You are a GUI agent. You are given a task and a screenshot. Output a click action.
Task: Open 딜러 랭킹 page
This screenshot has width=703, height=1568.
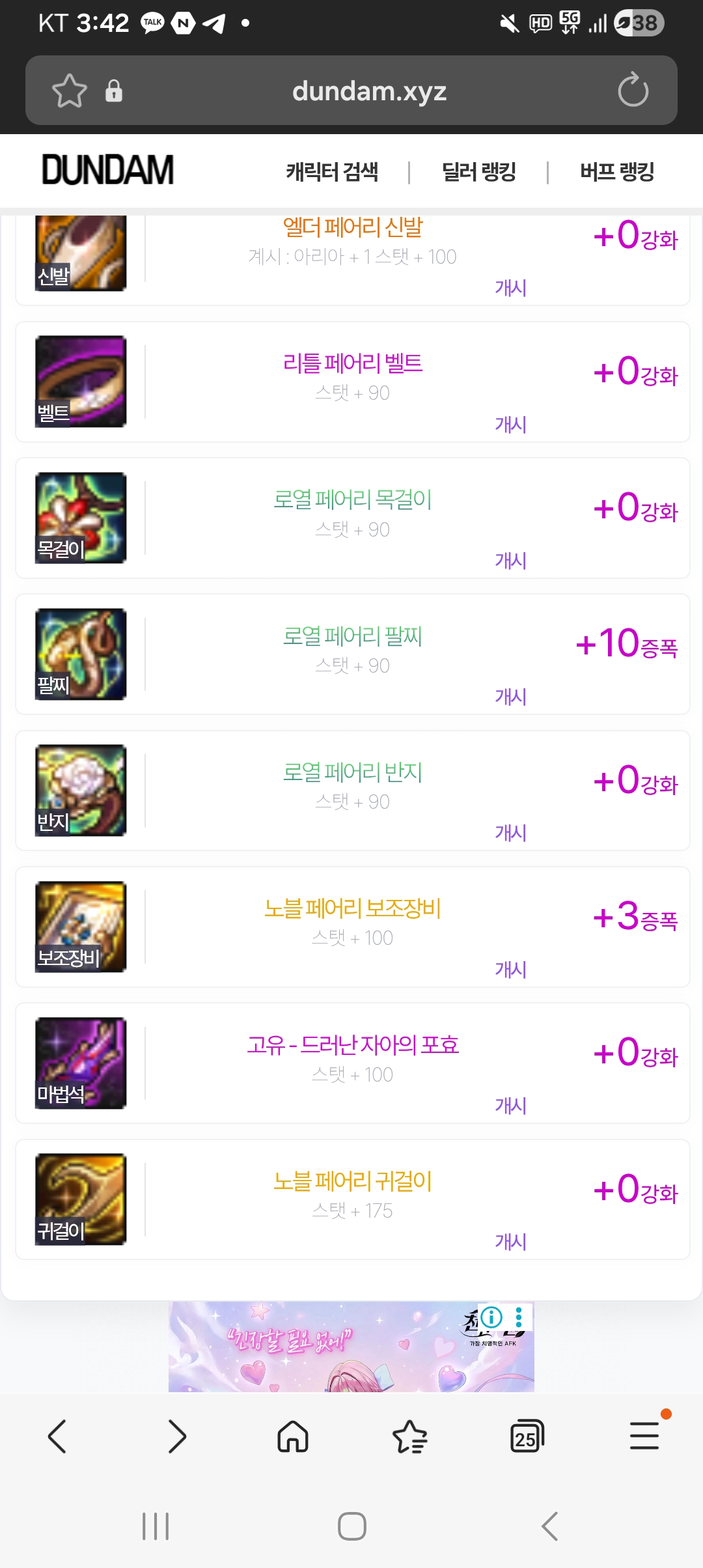pyautogui.click(x=478, y=172)
